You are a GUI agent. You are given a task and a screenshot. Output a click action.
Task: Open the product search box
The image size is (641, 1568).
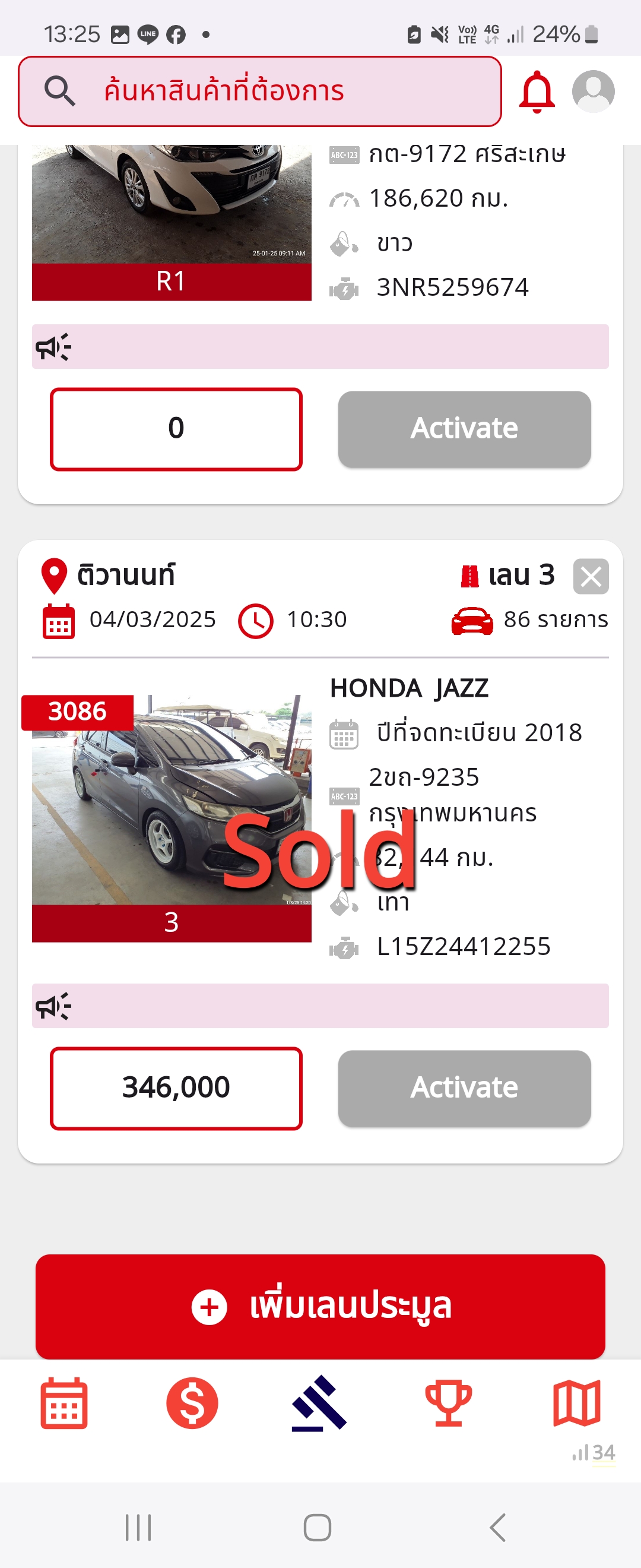(260, 91)
